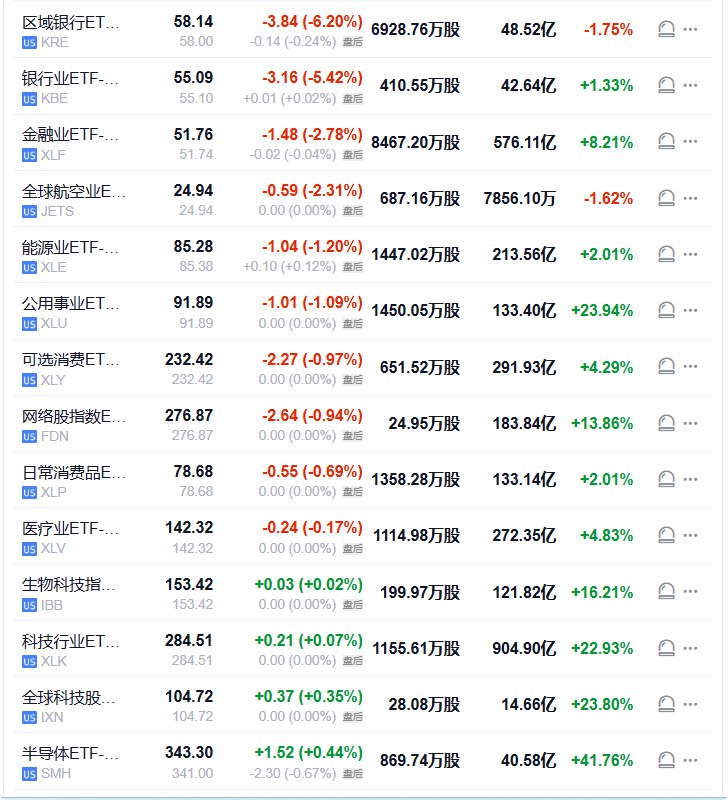728x800 pixels.
Task: Open the more options dots for IBB
Action: pyautogui.click(x=690, y=593)
